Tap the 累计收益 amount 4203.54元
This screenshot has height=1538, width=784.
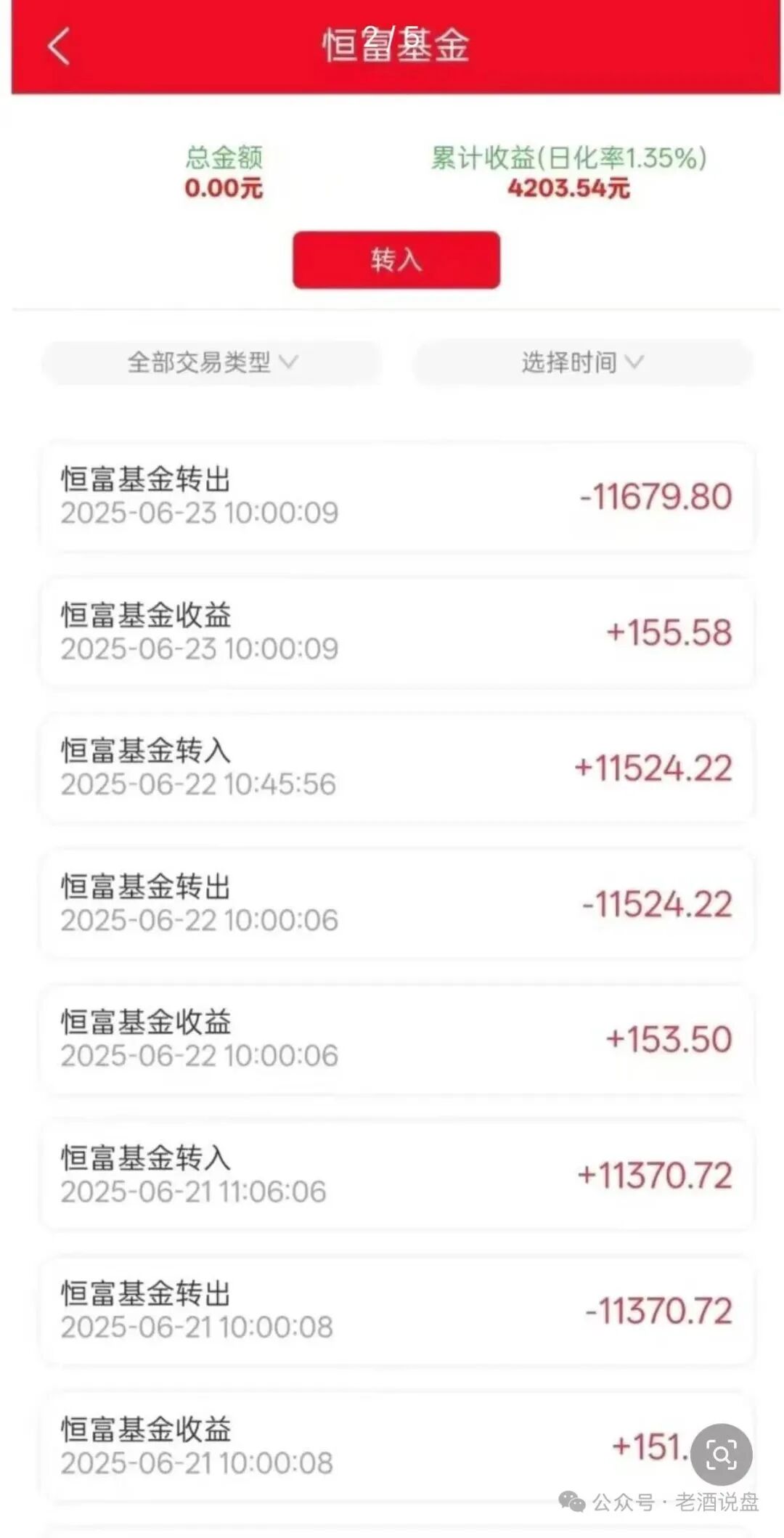[570, 189]
